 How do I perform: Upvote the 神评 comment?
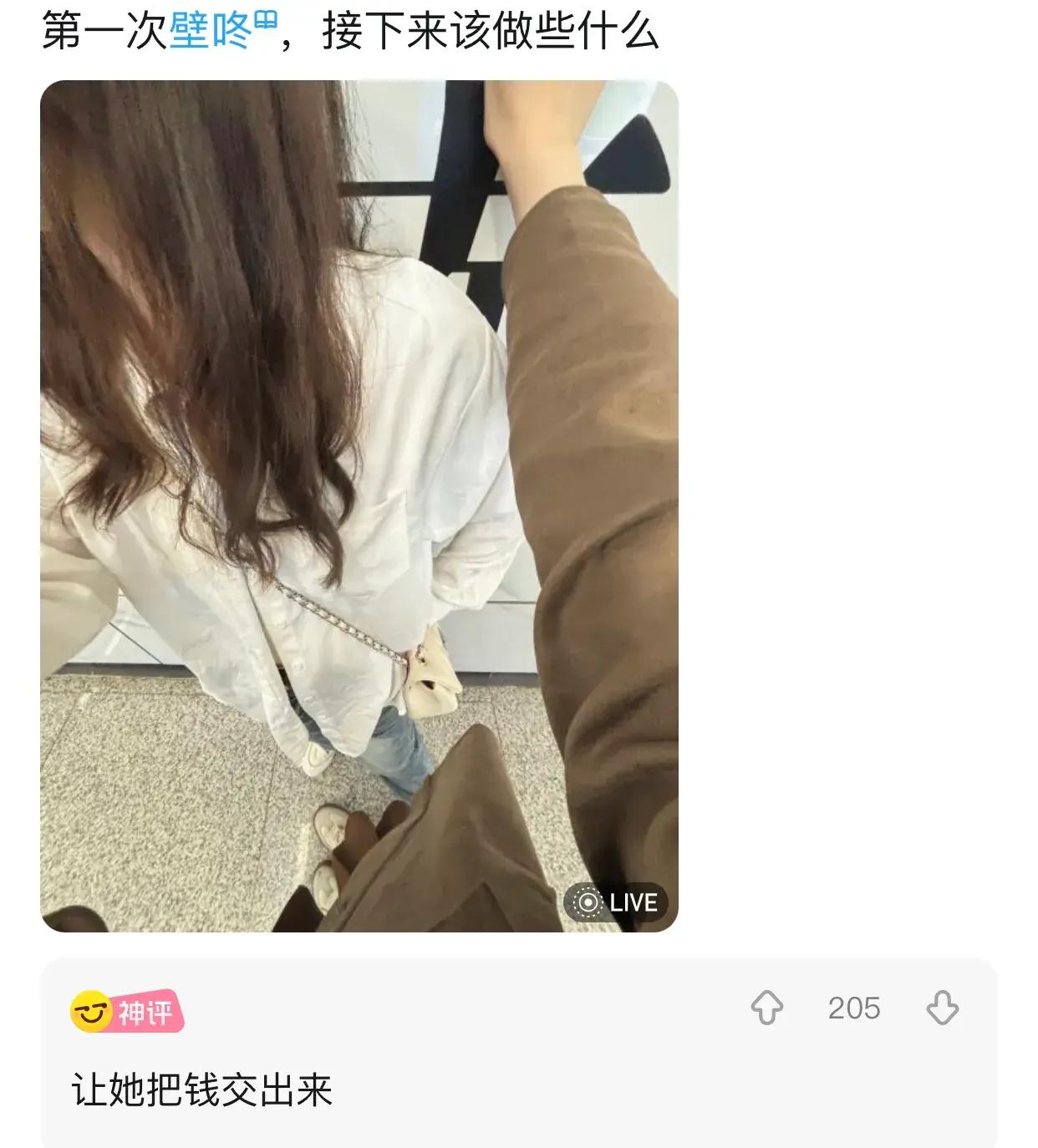coord(766,1008)
